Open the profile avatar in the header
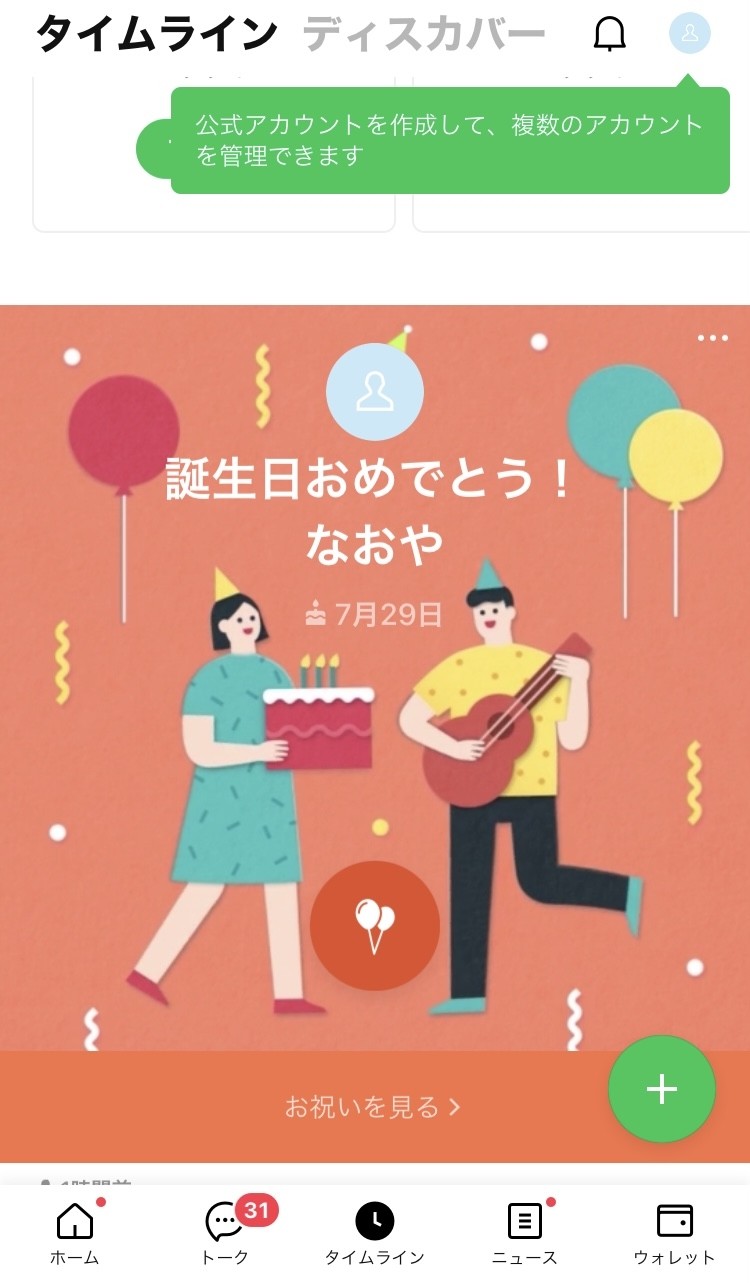 click(689, 33)
